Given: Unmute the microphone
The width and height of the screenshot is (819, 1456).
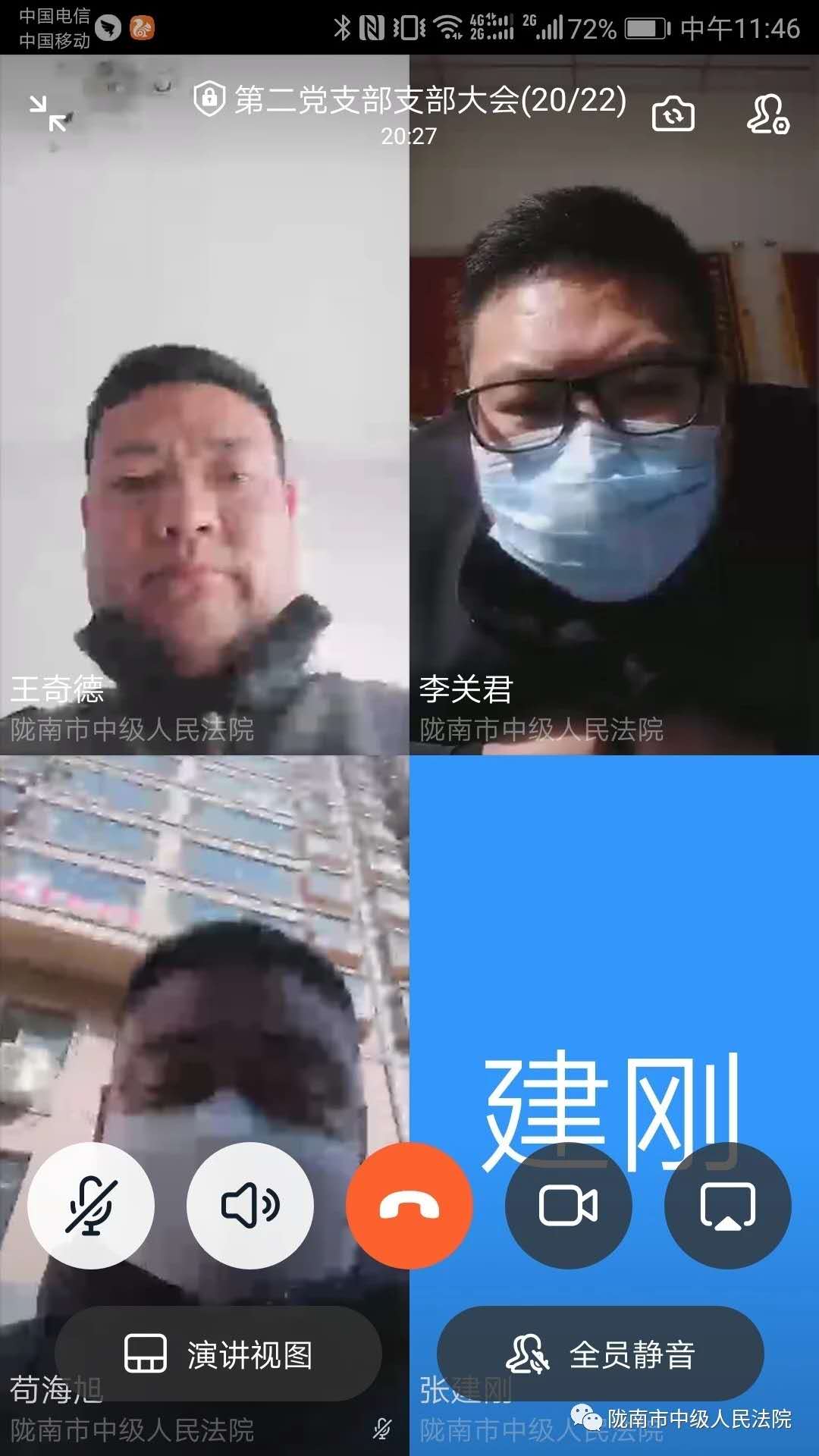Looking at the screenshot, I should coord(91,1205).
